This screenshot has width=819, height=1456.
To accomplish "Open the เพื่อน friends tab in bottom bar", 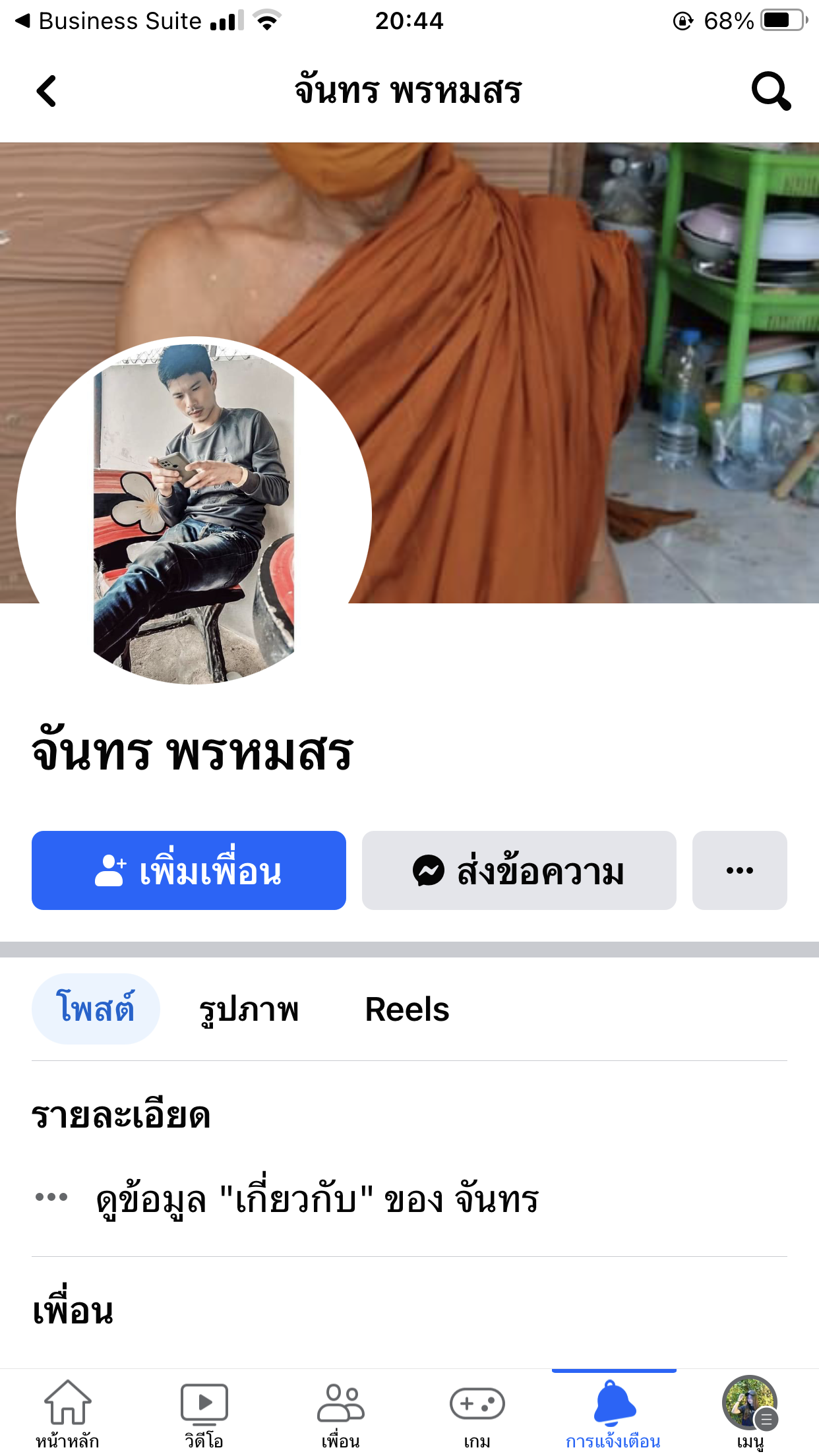I will click(x=340, y=1412).
